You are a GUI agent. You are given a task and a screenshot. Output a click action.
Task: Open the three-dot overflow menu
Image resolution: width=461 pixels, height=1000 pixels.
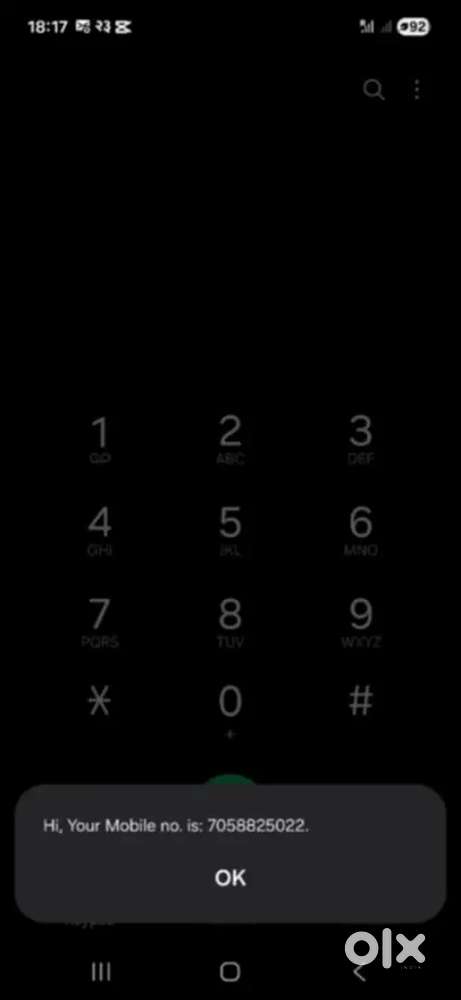417,90
